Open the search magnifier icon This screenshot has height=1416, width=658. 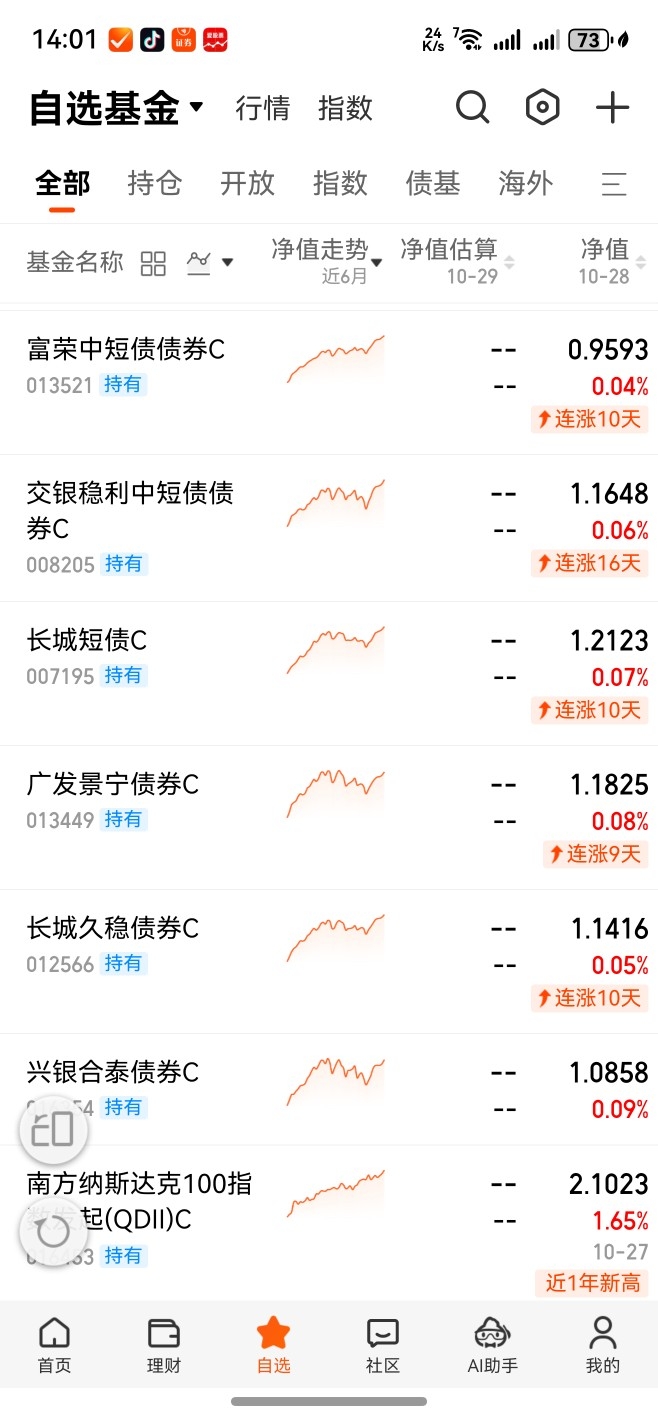(x=473, y=107)
